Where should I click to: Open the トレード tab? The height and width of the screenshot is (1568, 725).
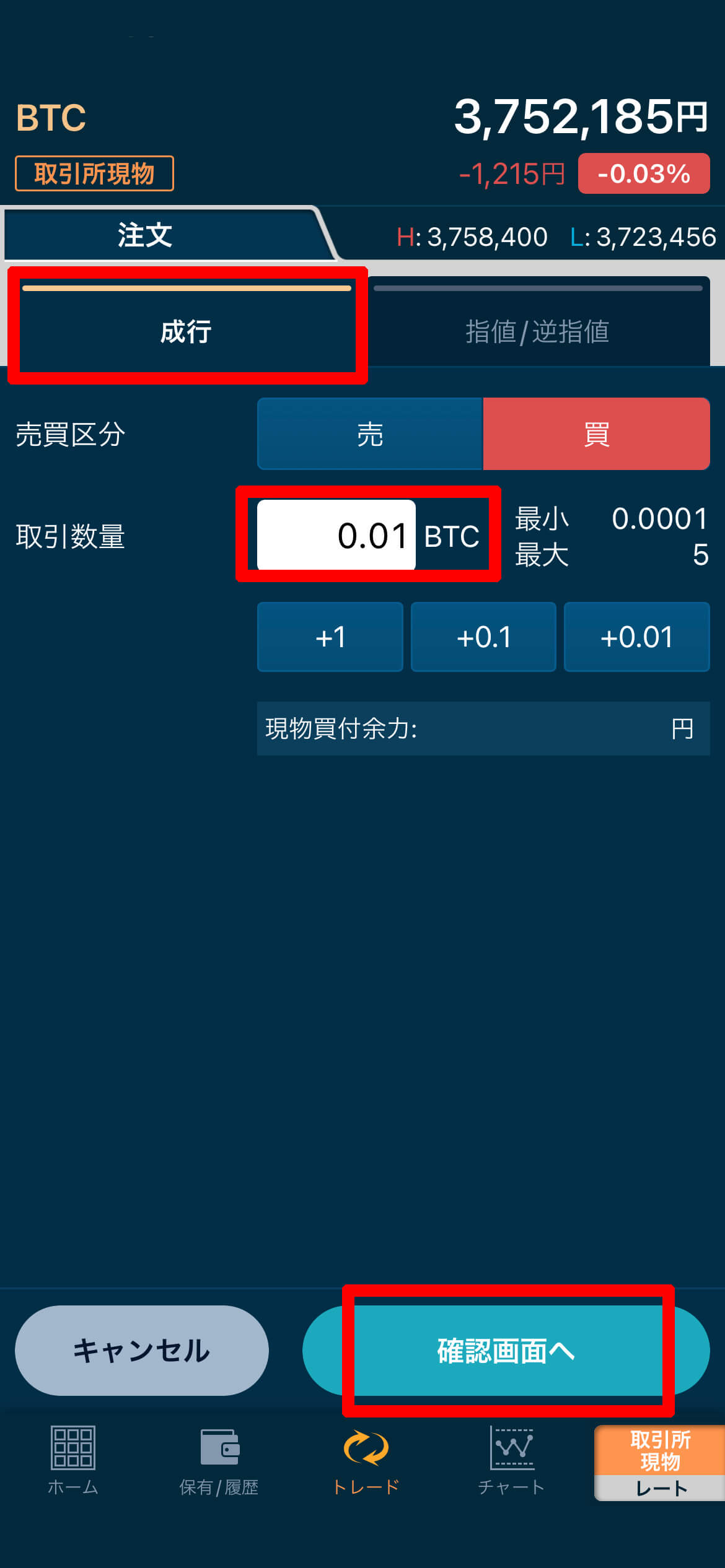click(366, 1461)
